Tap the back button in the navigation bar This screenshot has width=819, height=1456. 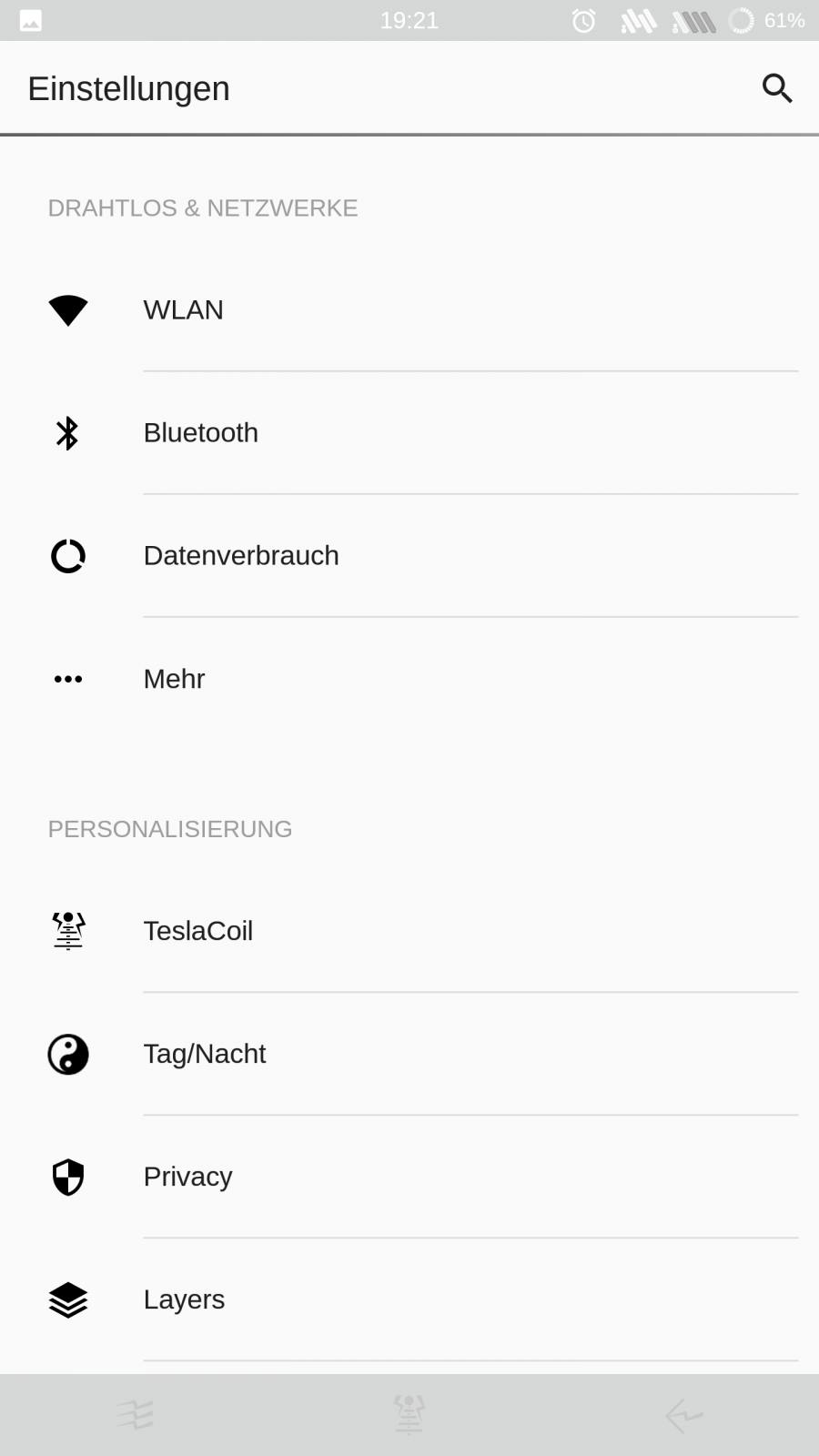coord(683,1416)
